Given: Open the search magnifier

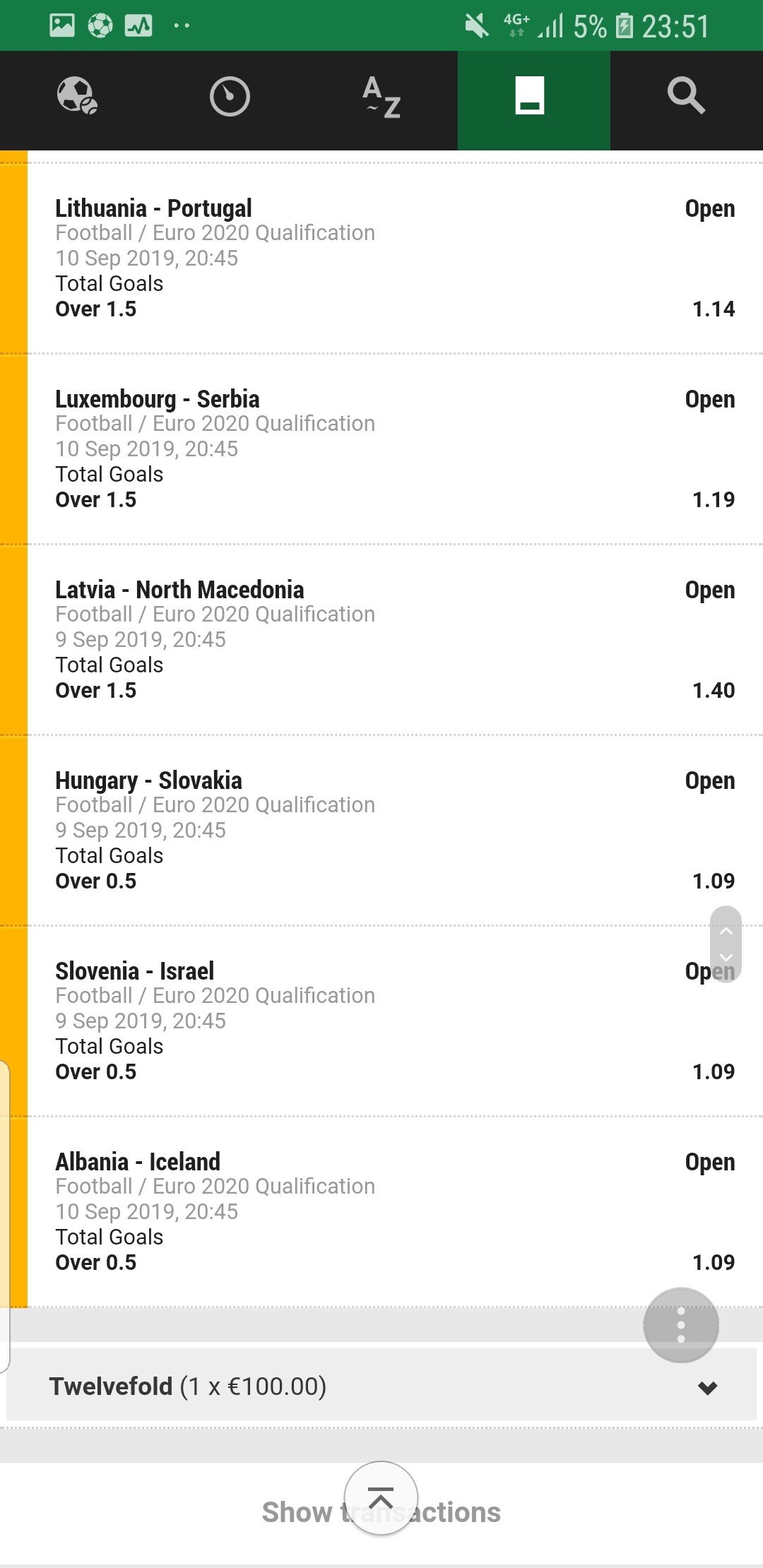Looking at the screenshot, I should coord(686,97).
